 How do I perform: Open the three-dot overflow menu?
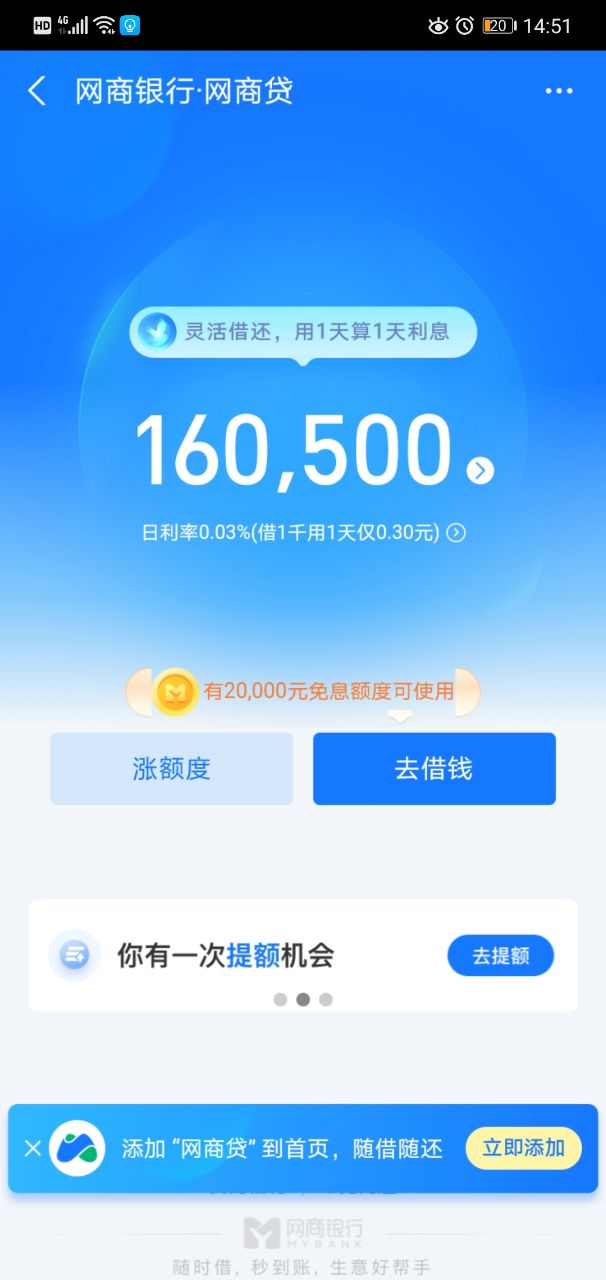click(x=560, y=91)
